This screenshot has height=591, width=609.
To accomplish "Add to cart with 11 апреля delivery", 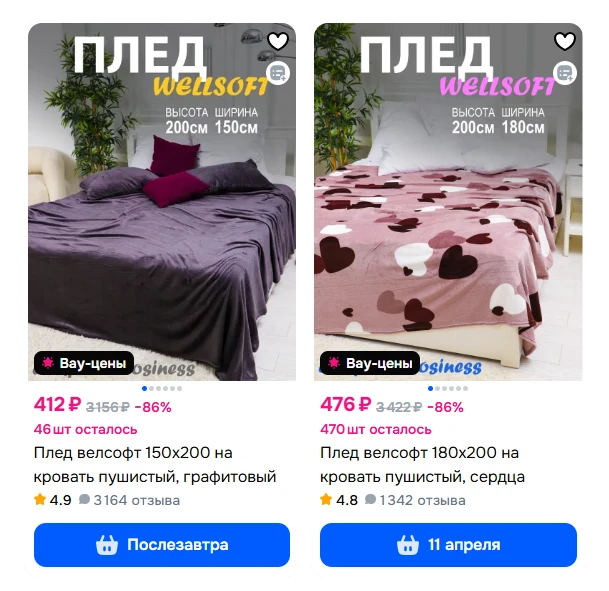I will 448,545.
